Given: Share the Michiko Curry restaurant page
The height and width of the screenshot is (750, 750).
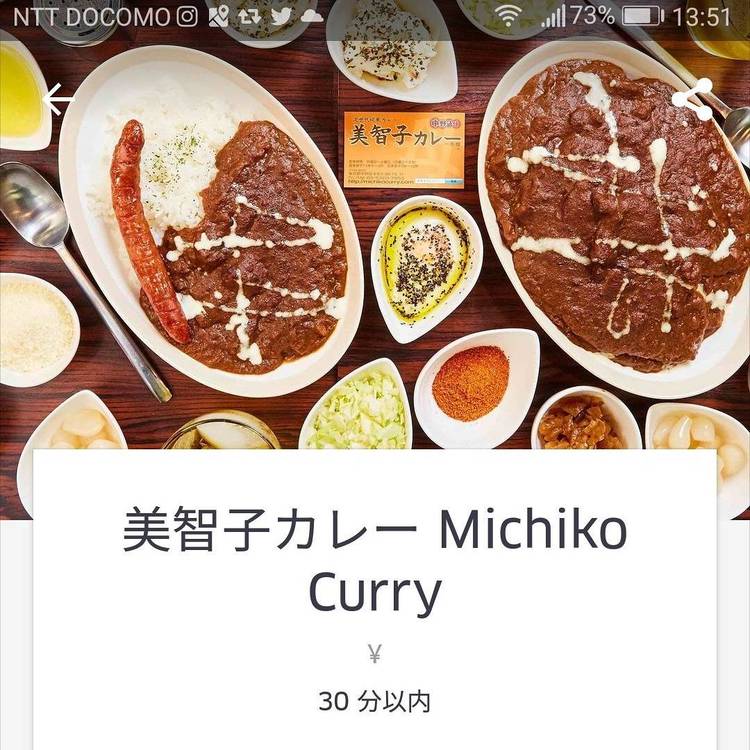Looking at the screenshot, I should tap(693, 99).
